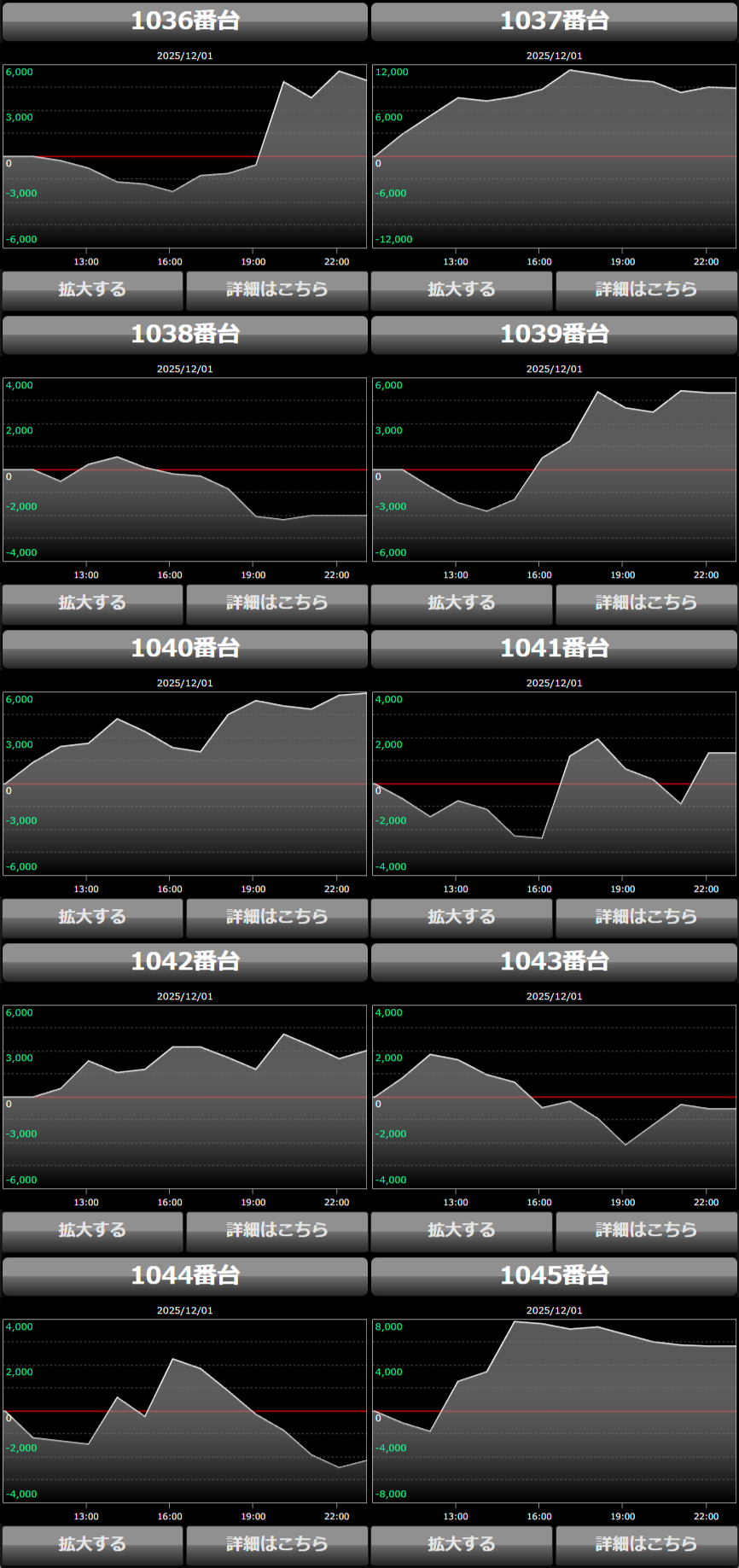This screenshot has height=1568, width=739.
Task: Tap 拡大する for machine 1044番台
Action: 92,1544
